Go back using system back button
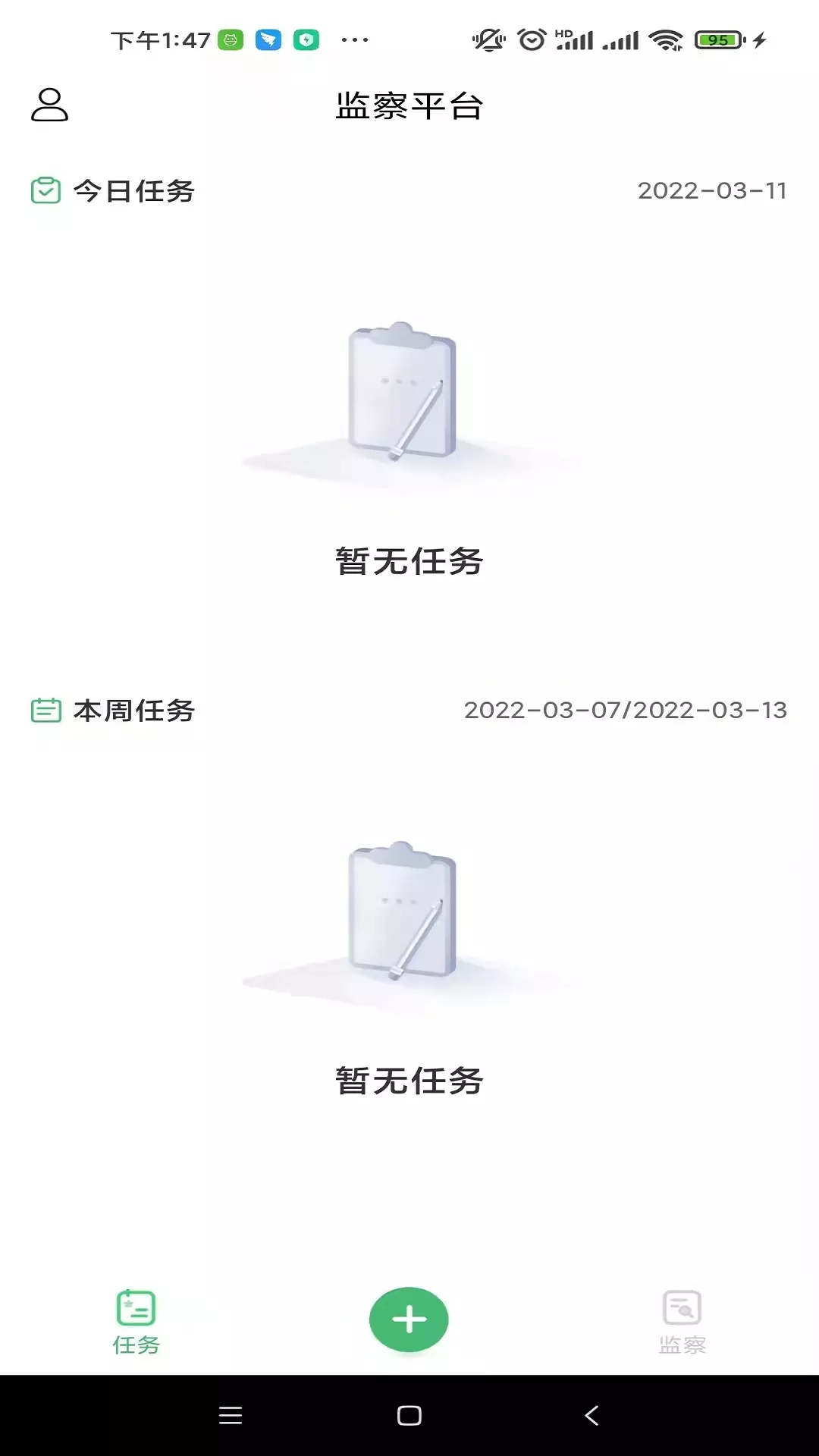The height and width of the screenshot is (1456, 819). (x=592, y=1415)
